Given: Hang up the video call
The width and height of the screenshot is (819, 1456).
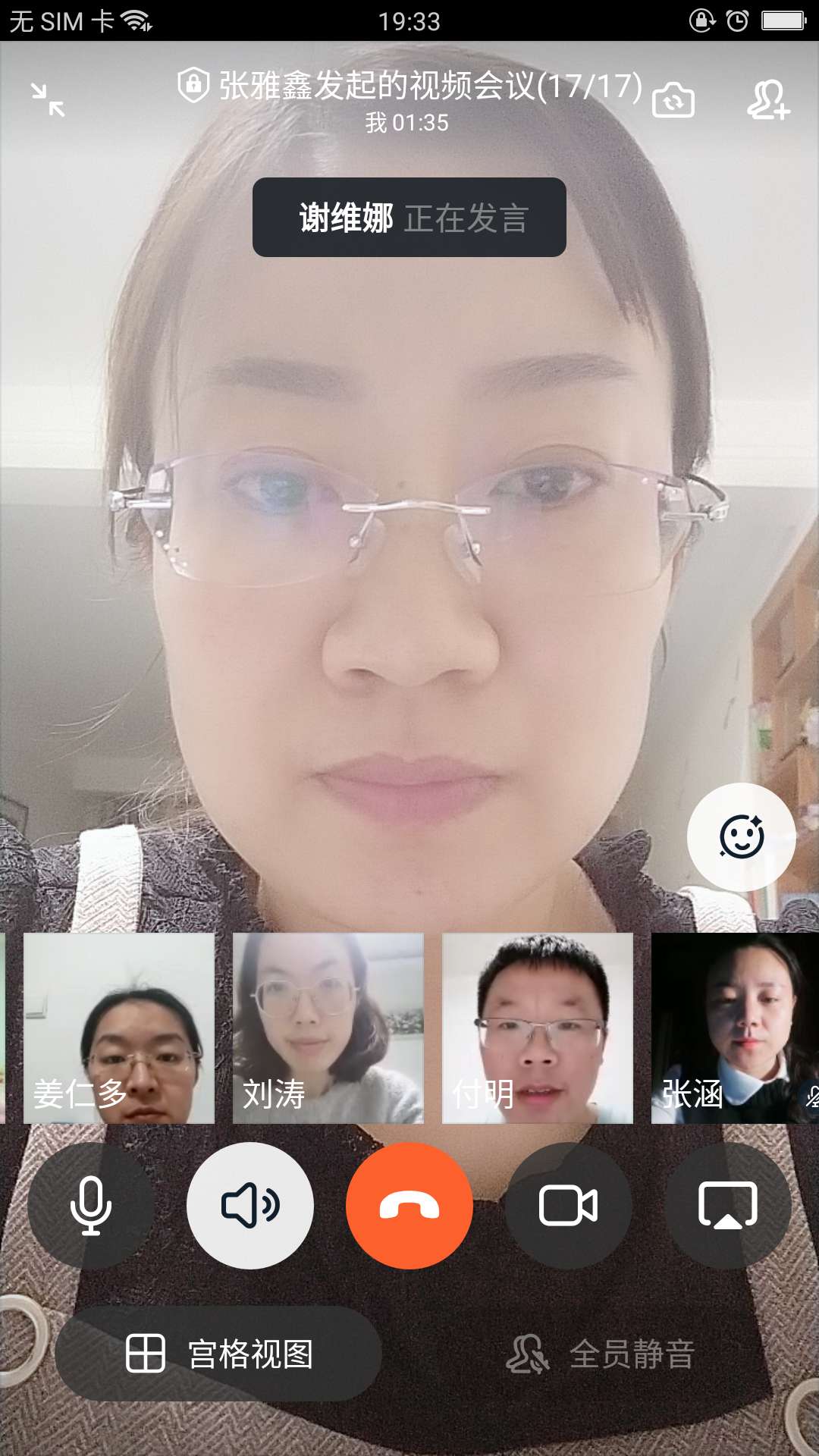Looking at the screenshot, I should pyautogui.click(x=409, y=1206).
